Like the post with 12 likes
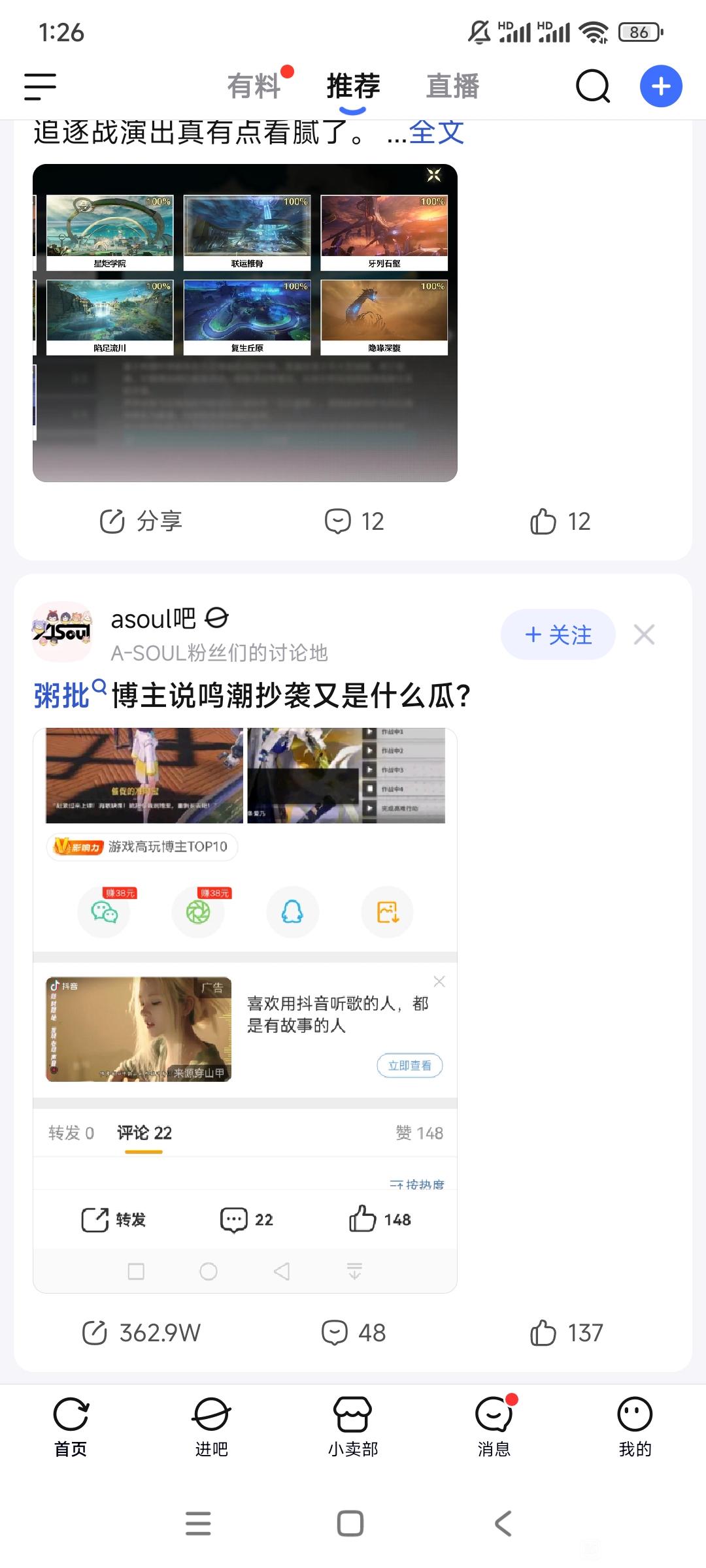The image size is (706, 1568). 560,521
